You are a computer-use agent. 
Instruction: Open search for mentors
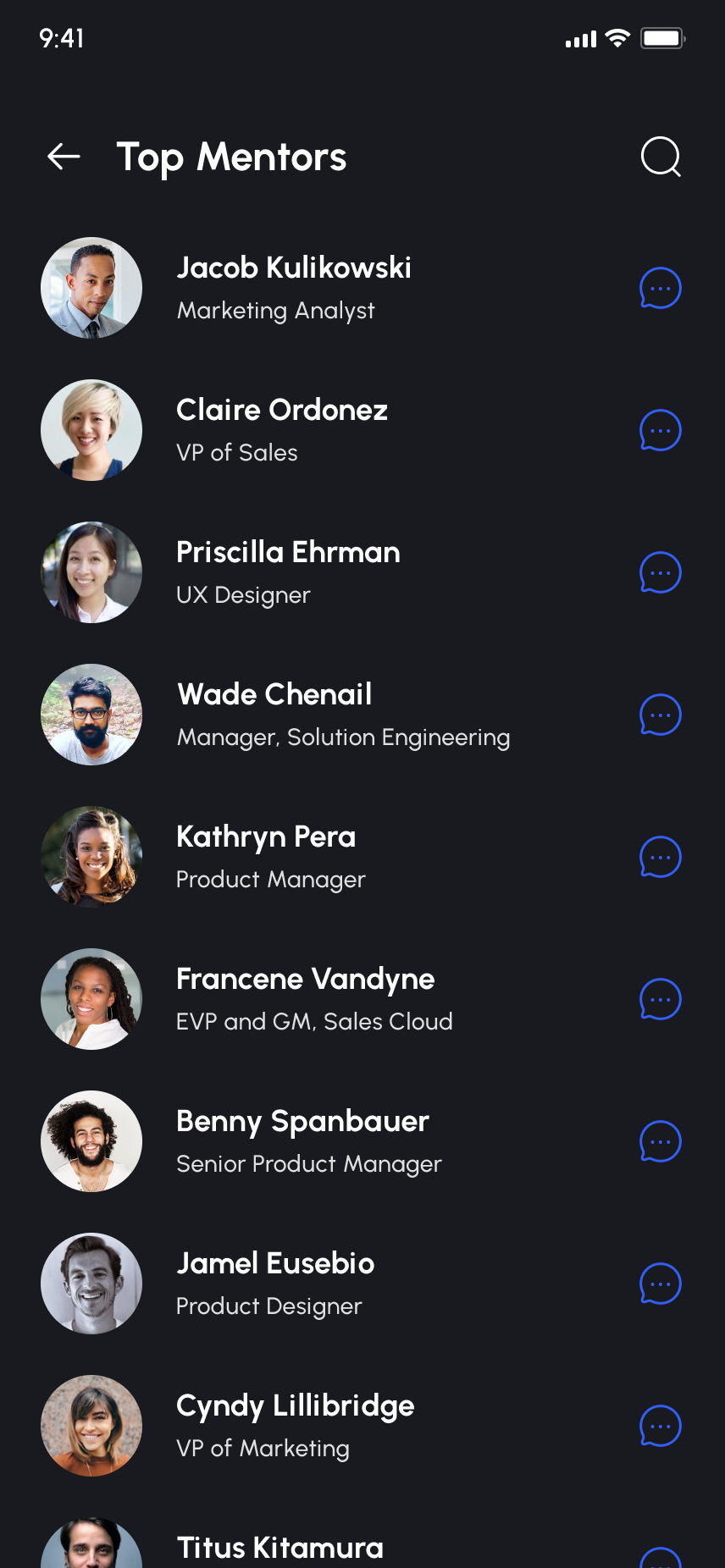click(x=661, y=157)
